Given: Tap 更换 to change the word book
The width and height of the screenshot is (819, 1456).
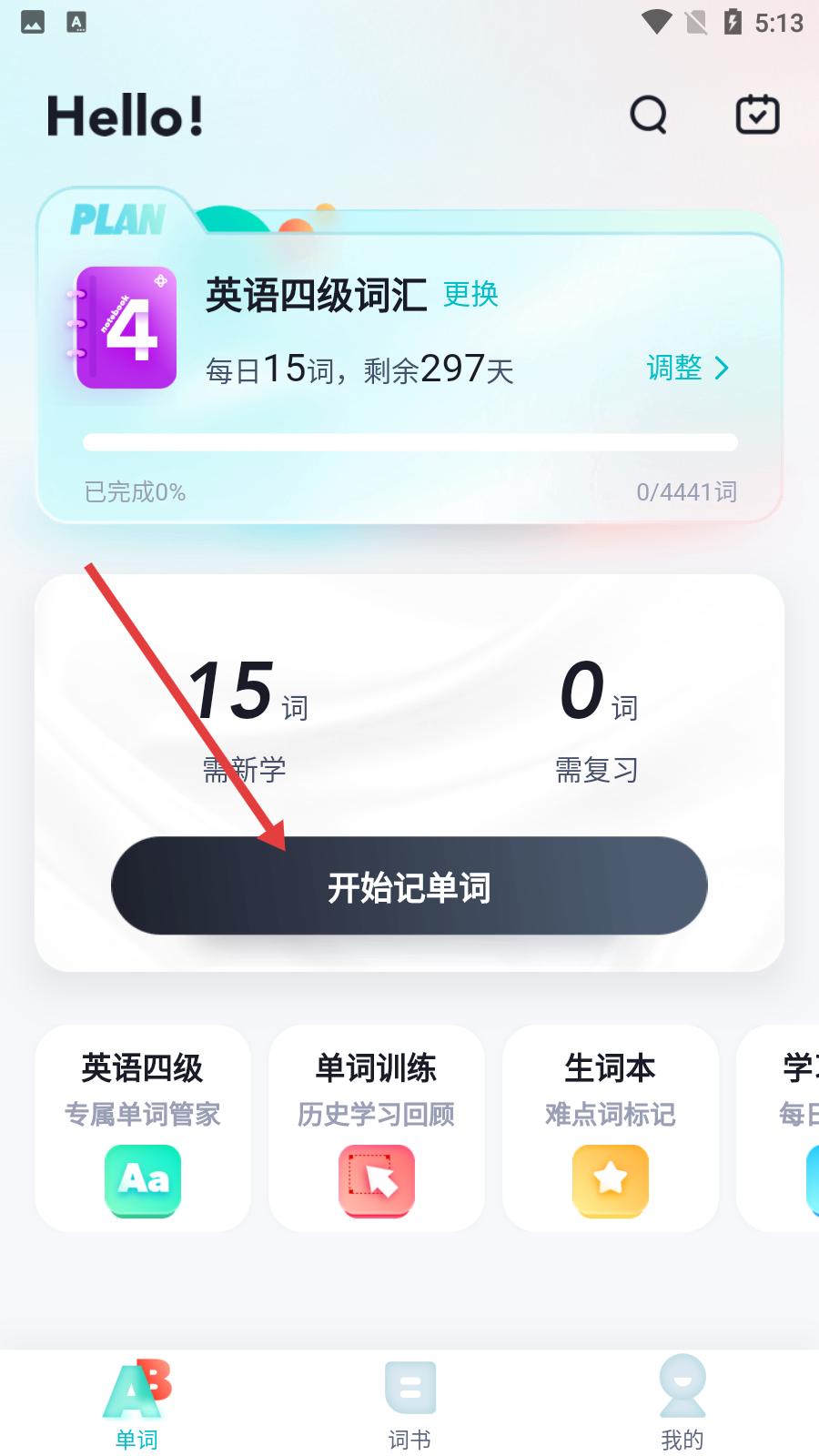Looking at the screenshot, I should (470, 294).
